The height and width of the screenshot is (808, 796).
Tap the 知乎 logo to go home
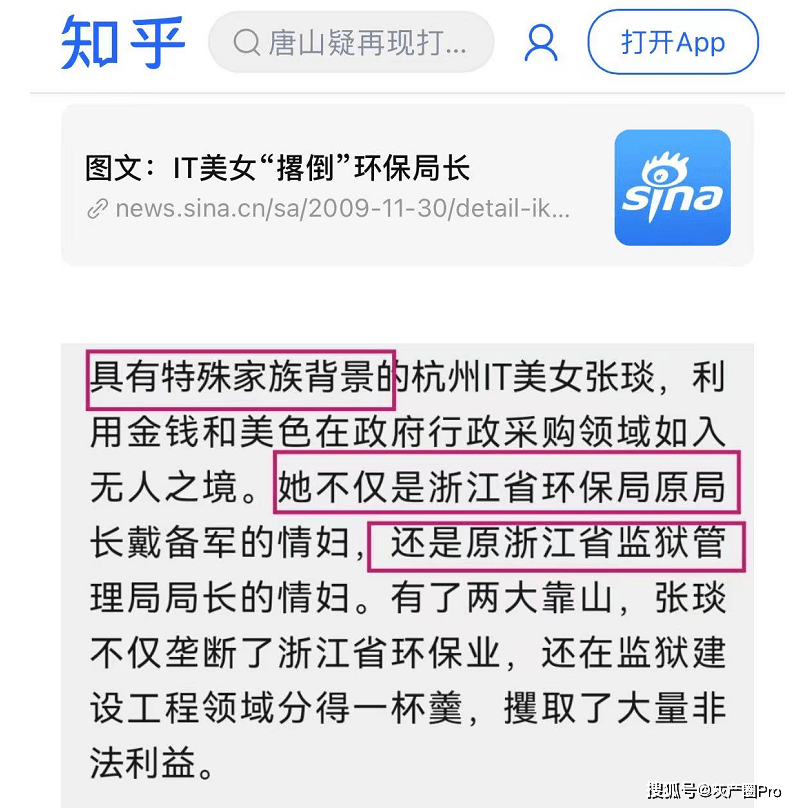122,43
